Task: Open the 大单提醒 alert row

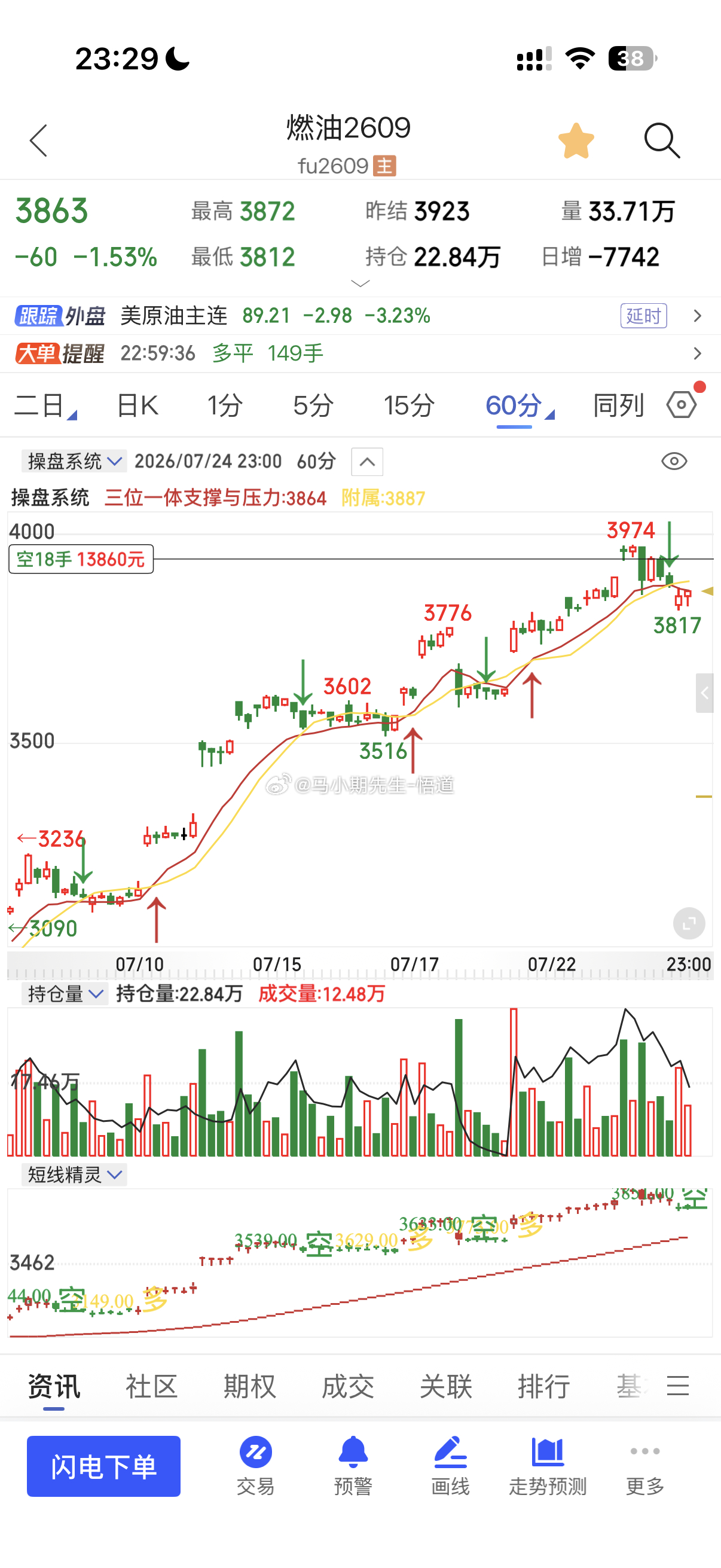Action: (360, 353)
